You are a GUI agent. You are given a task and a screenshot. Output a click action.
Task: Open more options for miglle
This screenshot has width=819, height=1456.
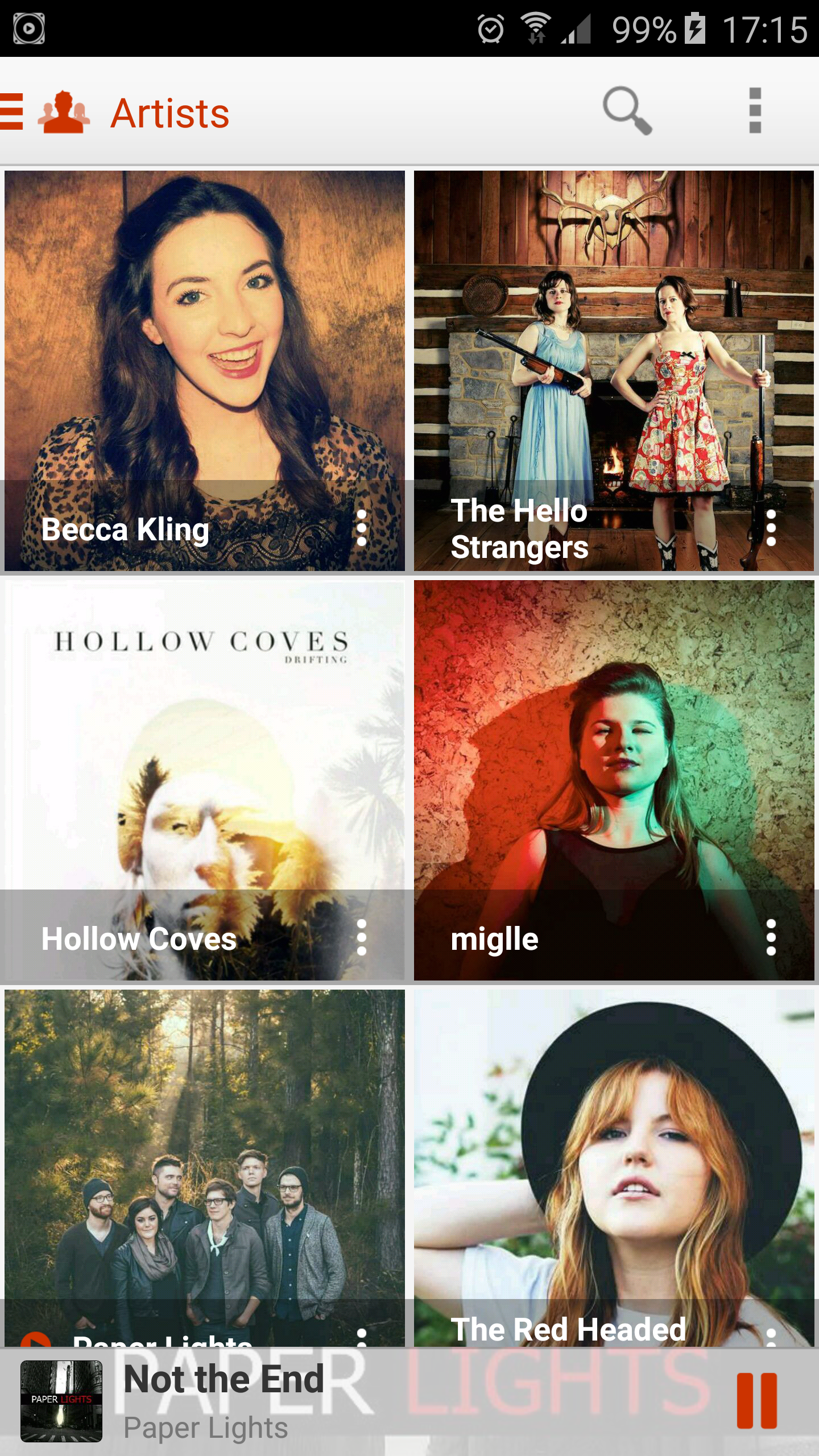click(771, 938)
